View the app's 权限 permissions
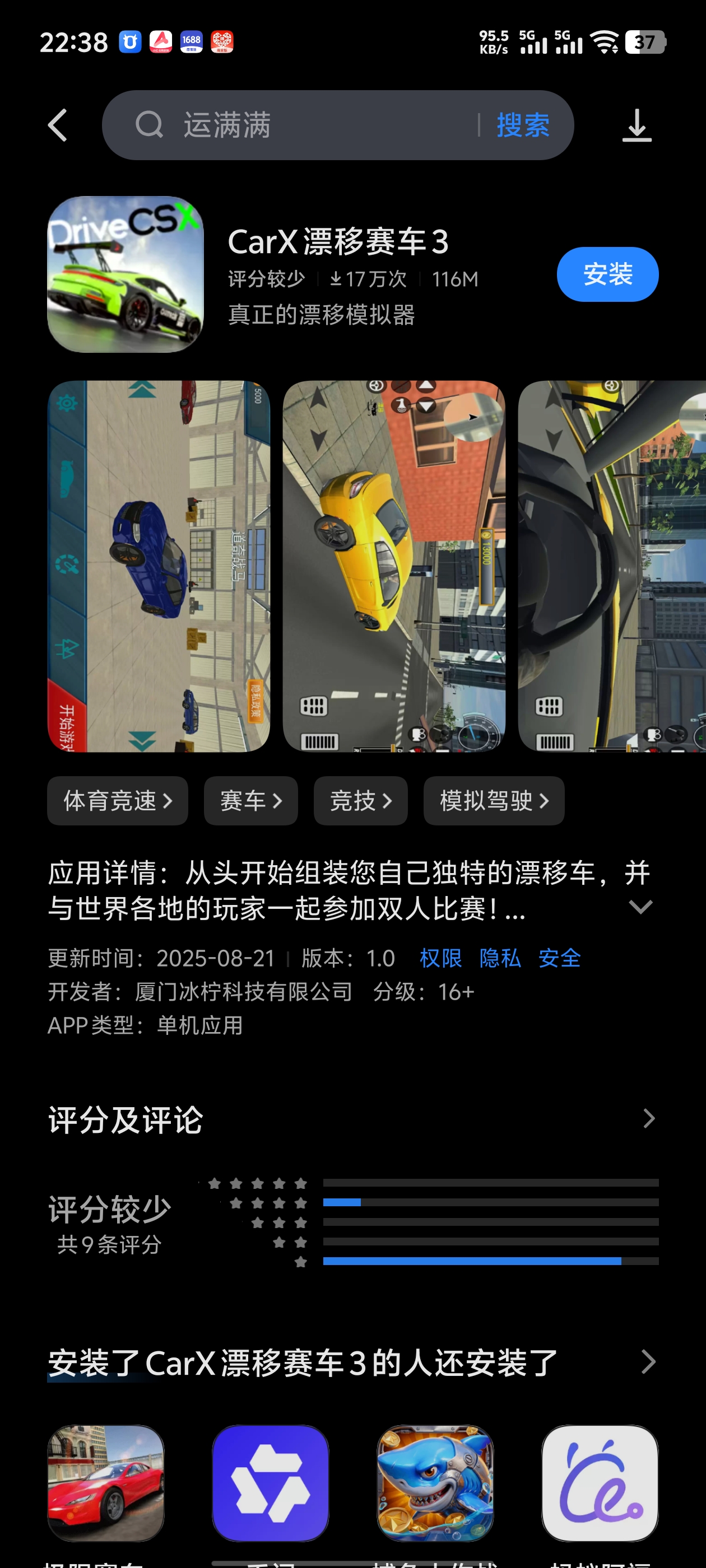Image resolution: width=706 pixels, height=1568 pixels. click(440, 958)
